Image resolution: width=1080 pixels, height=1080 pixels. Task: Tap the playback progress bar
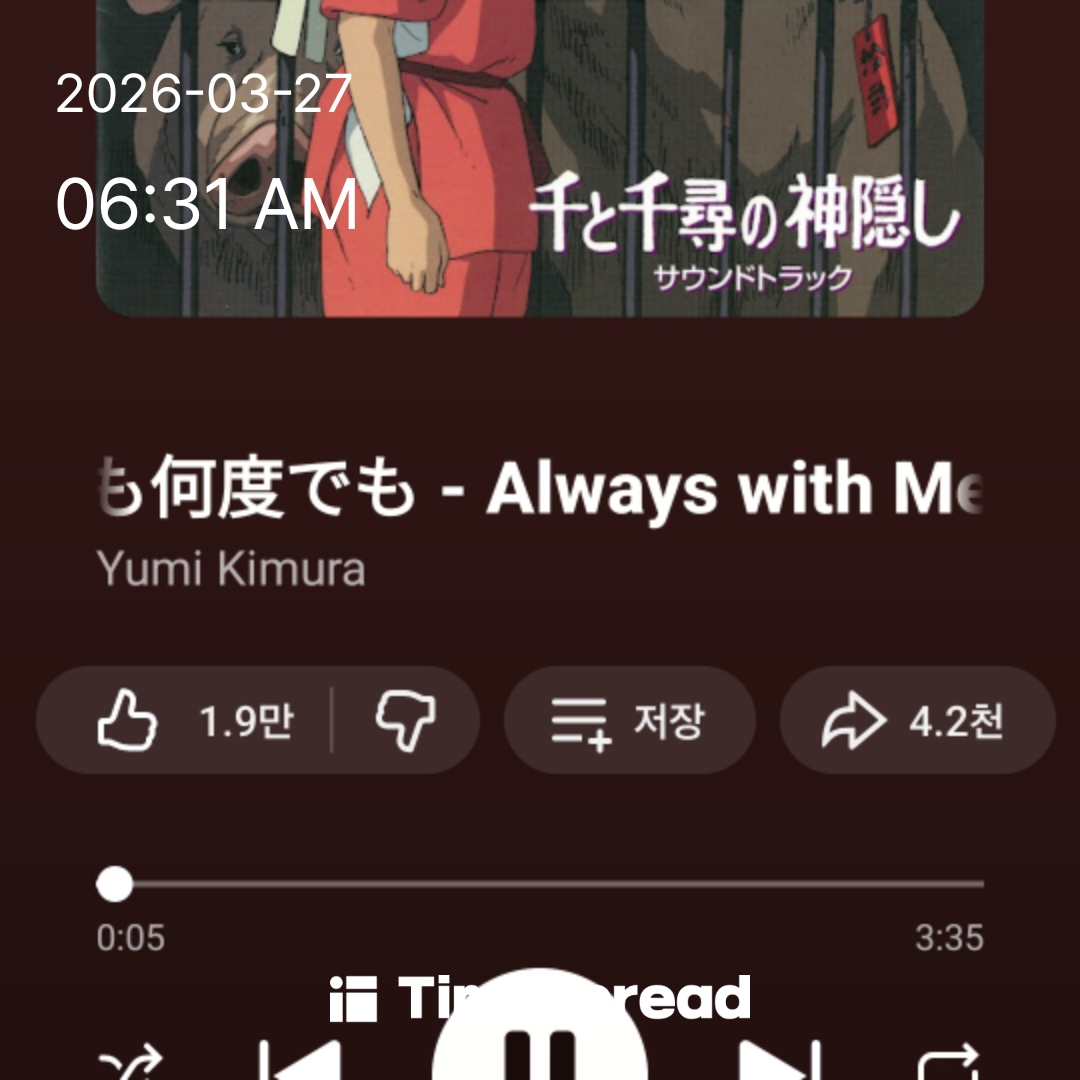point(540,884)
